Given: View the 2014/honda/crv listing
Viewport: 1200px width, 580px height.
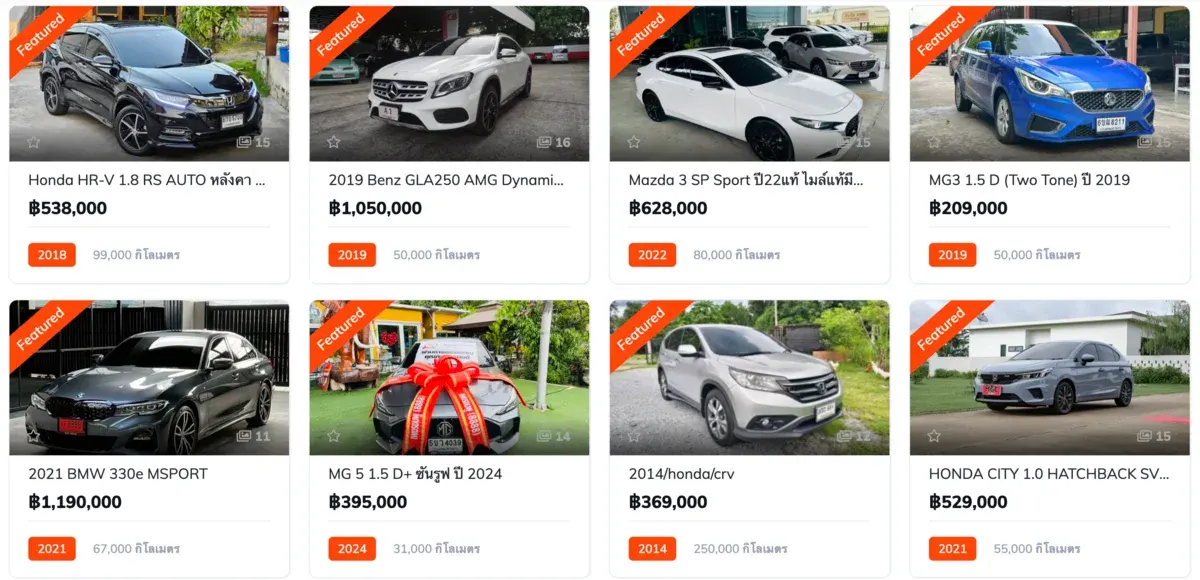Looking at the screenshot, I should coord(681,474).
